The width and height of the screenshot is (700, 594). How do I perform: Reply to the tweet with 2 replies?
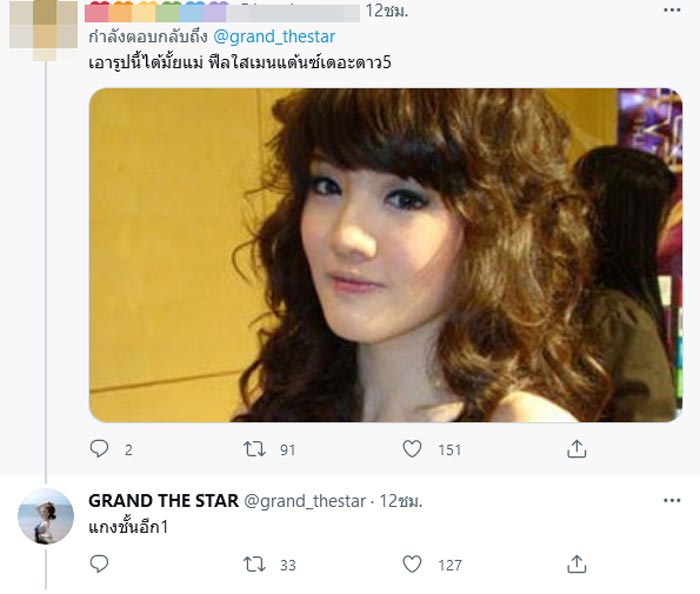pos(99,449)
